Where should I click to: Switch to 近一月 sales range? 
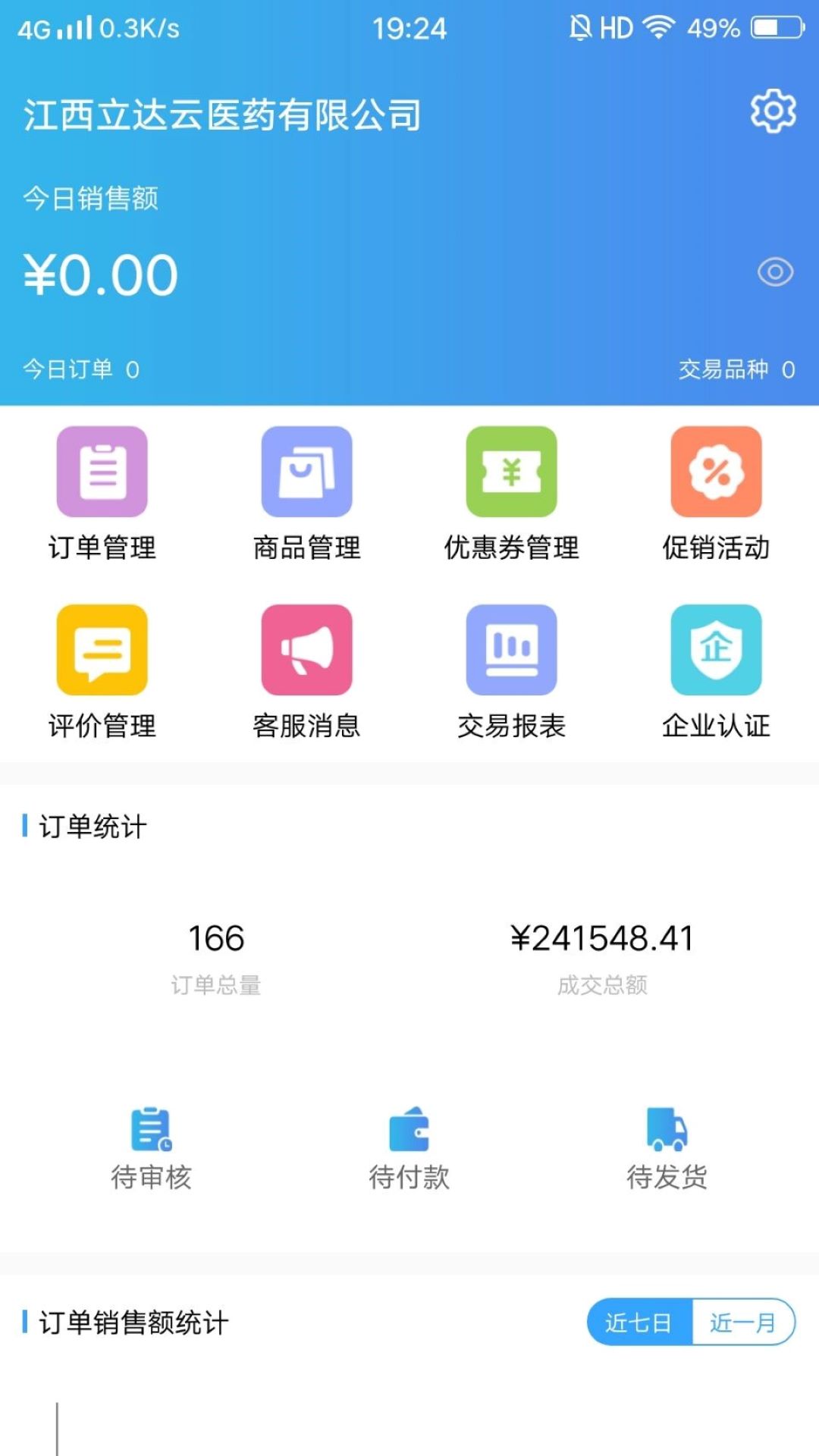pos(744,1323)
